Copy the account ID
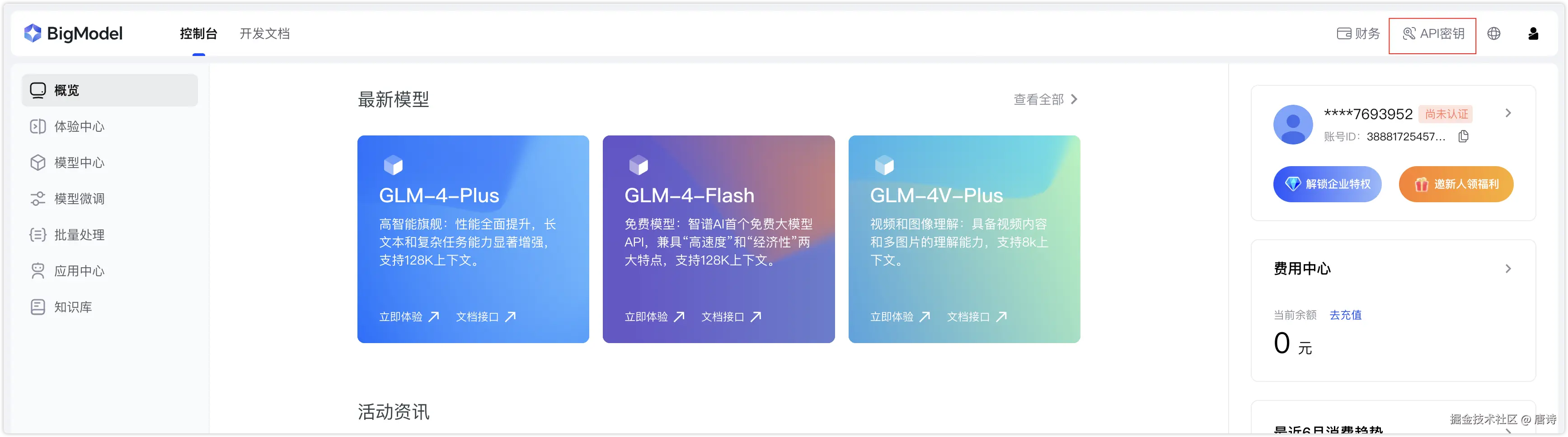Viewport: 1568px width, 437px height. (1463, 137)
